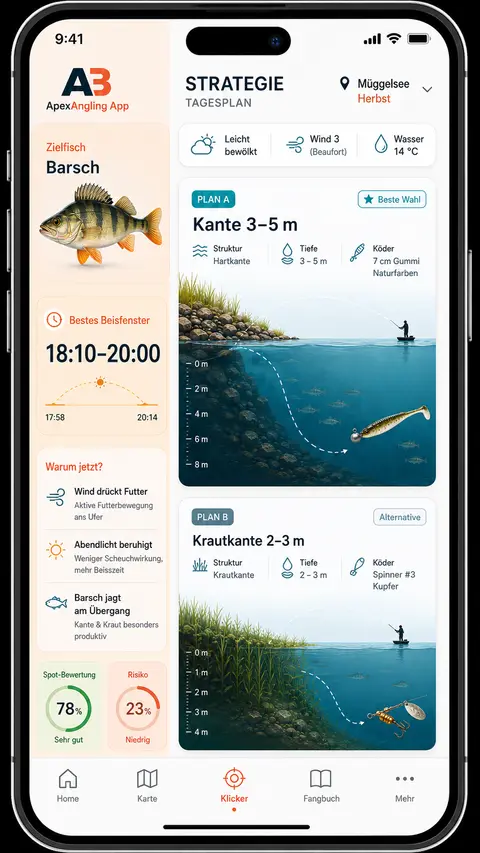The height and width of the screenshot is (853, 480).
Task: Select the Klicker tab
Action: (234, 788)
